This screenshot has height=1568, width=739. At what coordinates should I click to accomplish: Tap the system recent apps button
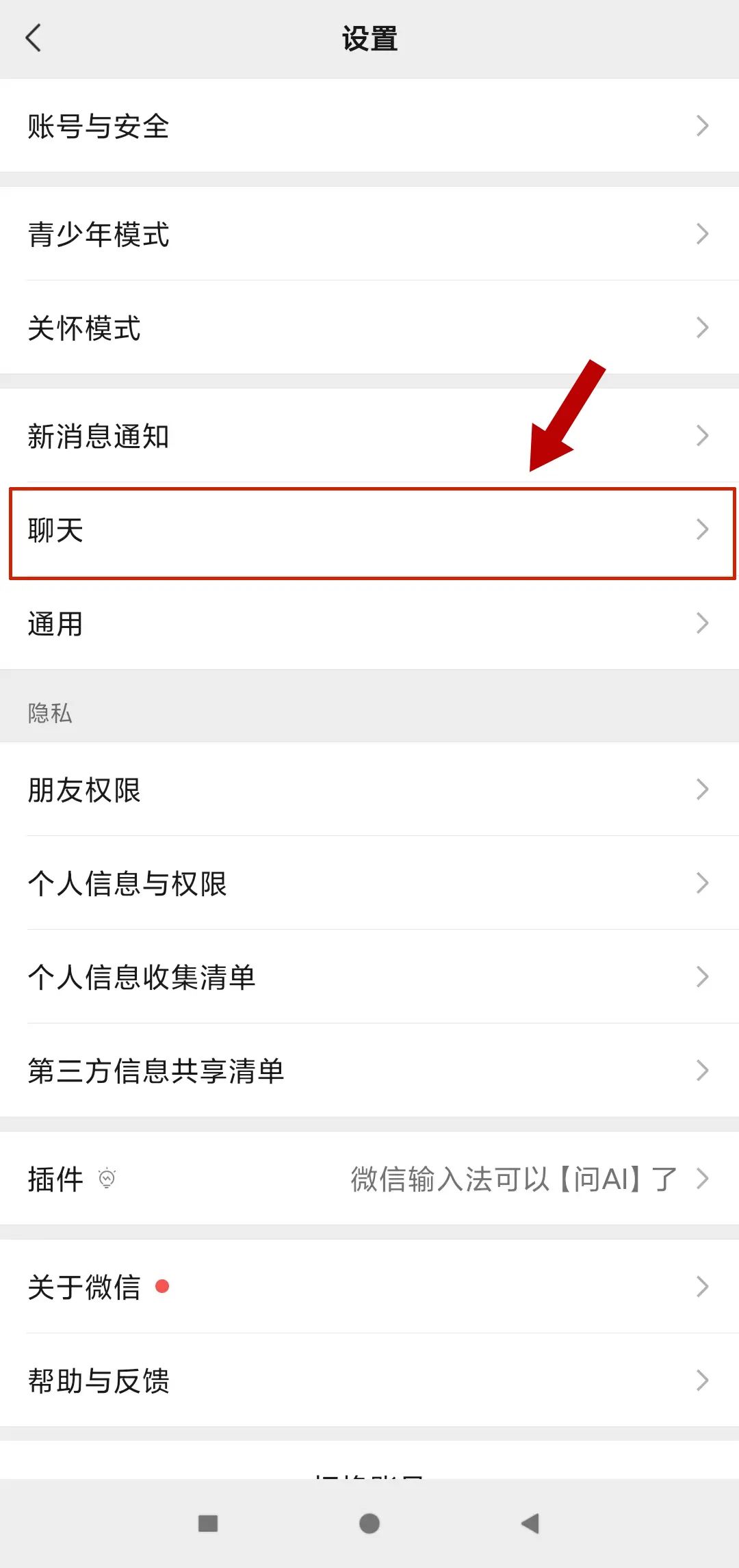pyautogui.click(x=208, y=1524)
